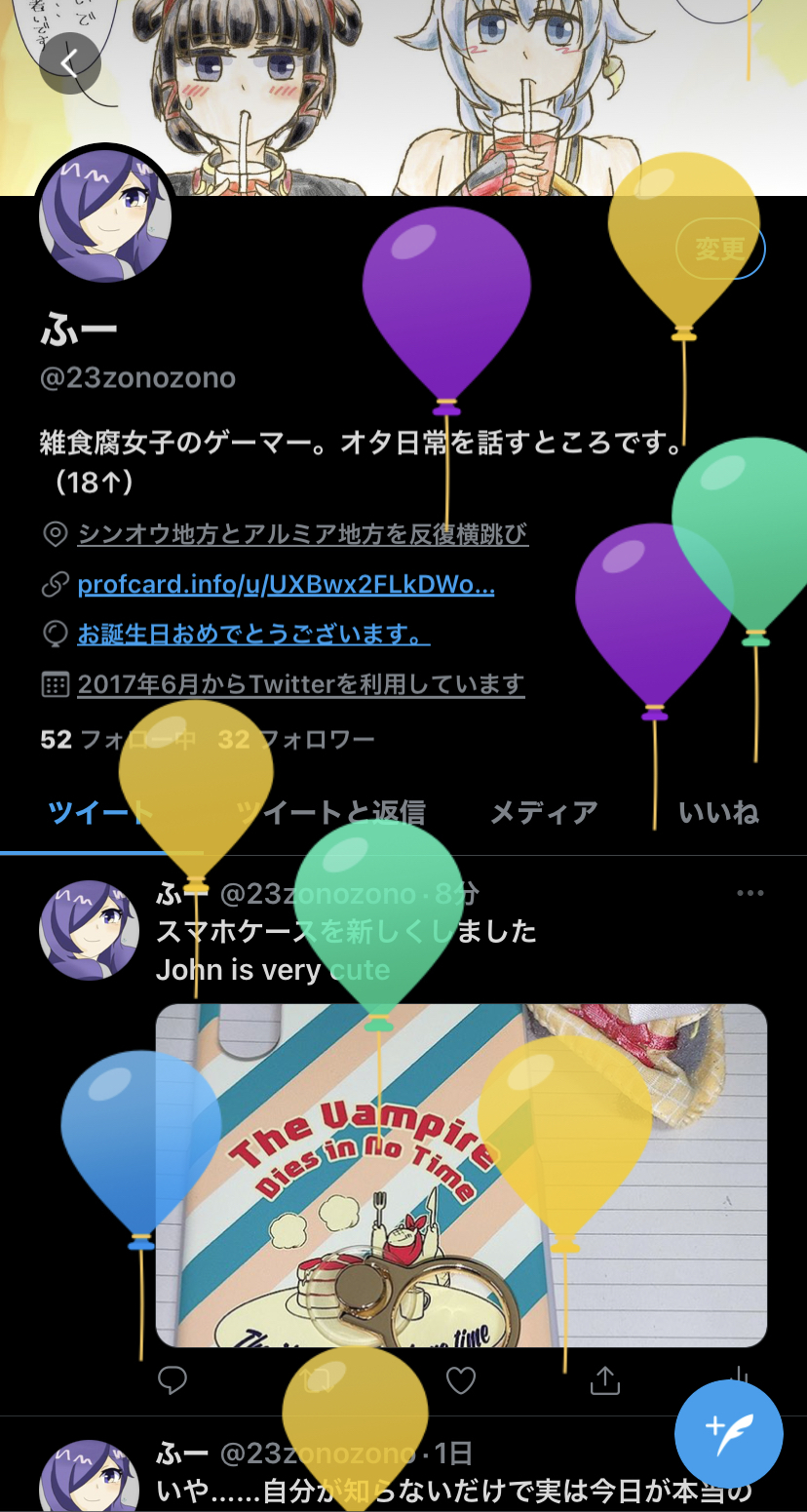Compose a new tweet
This screenshot has width=807, height=1512.
point(729,1433)
